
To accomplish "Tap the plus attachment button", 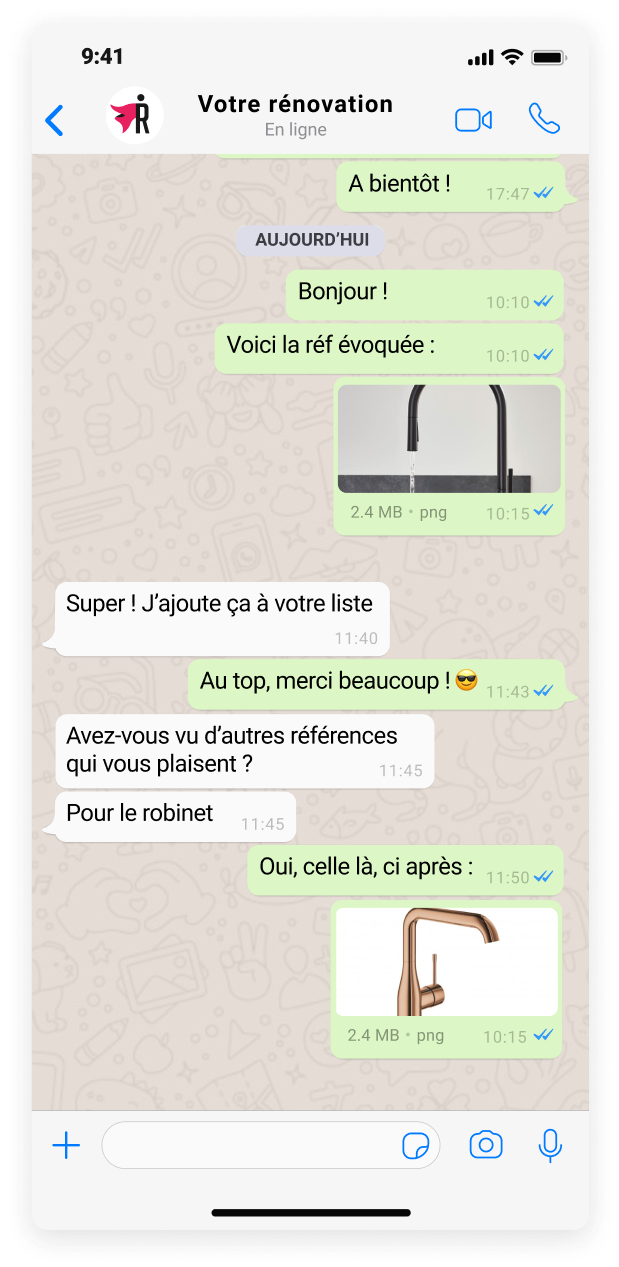I will [66, 1145].
